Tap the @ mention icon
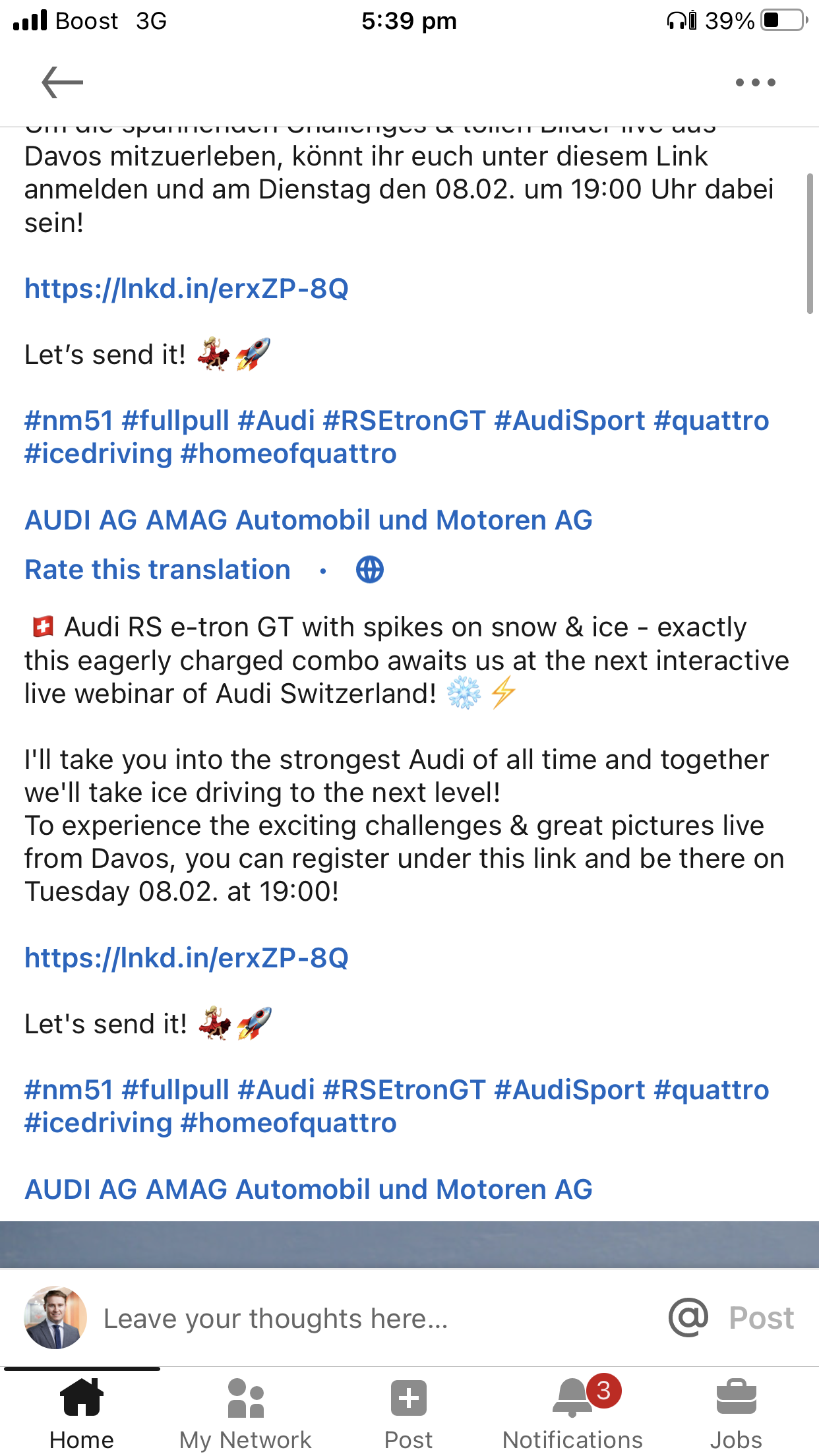This screenshot has height=1456, width=819. point(688,1318)
